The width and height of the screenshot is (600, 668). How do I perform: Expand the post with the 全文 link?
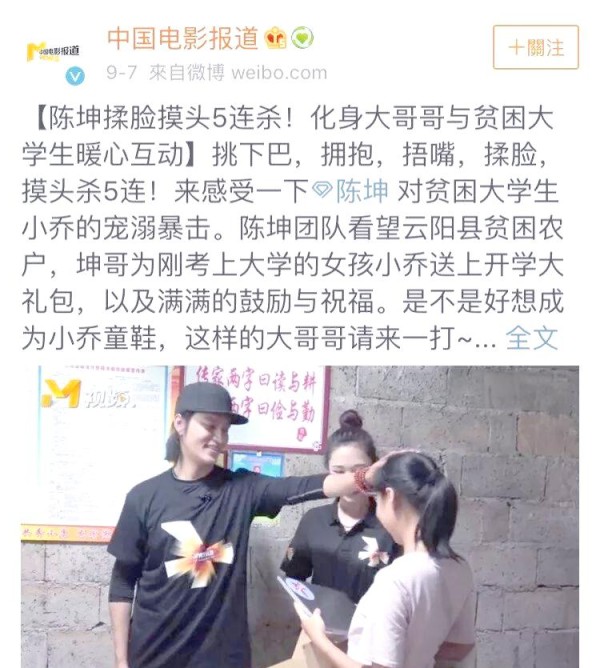pos(531,337)
